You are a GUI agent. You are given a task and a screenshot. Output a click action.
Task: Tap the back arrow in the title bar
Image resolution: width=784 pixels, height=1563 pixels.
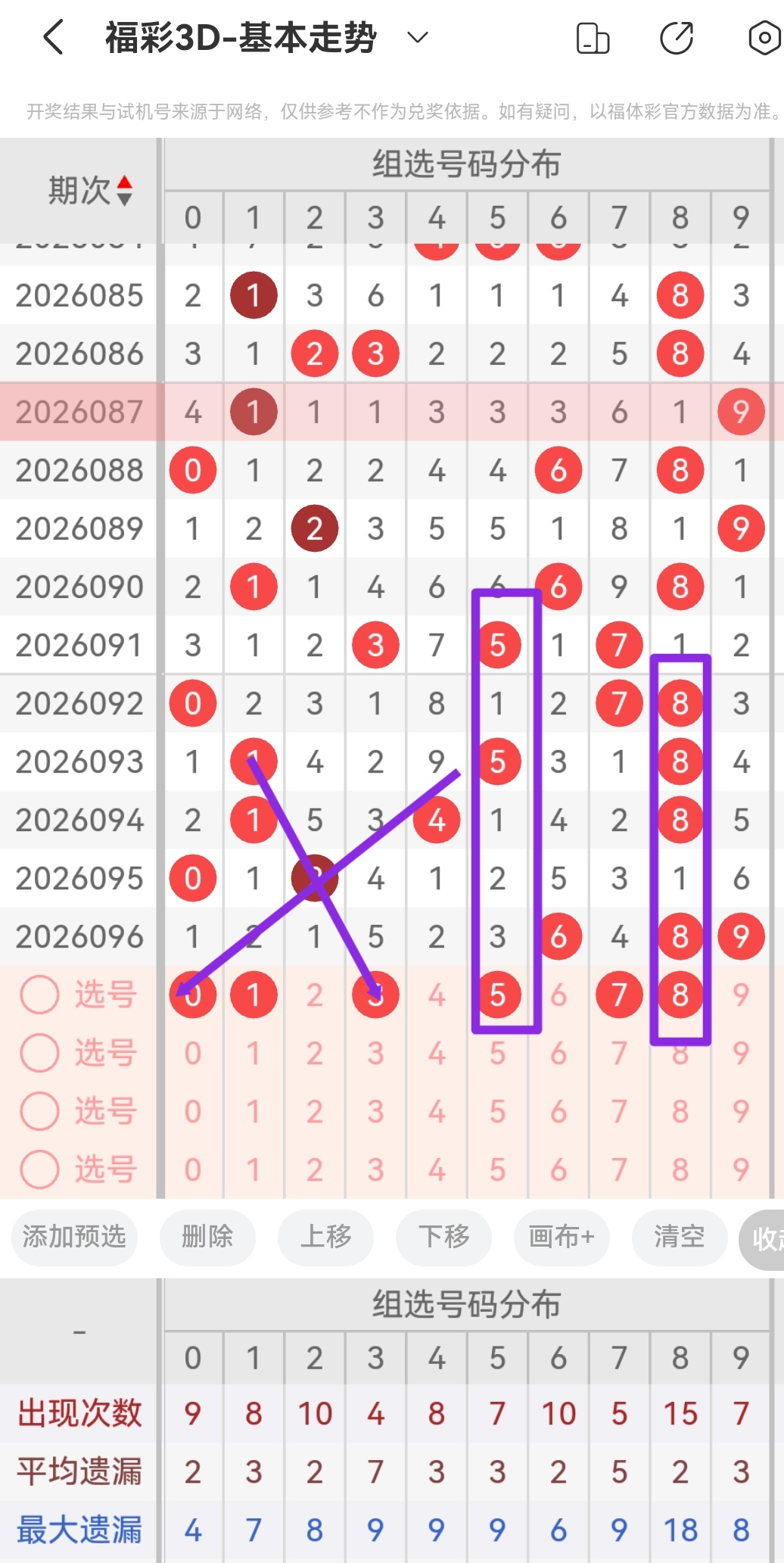[x=51, y=36]
